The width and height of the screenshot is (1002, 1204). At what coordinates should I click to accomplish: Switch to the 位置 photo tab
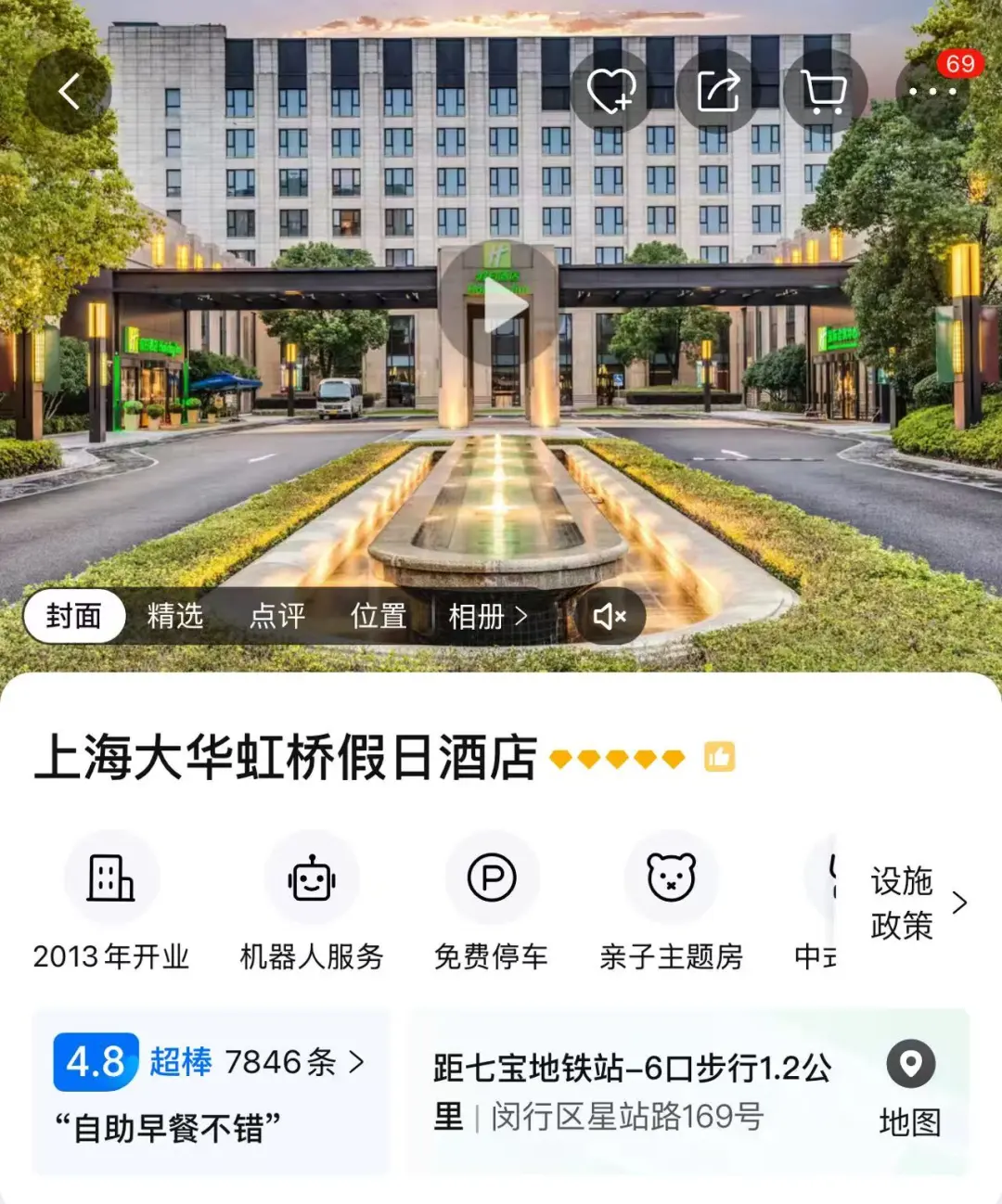[378, 616]
